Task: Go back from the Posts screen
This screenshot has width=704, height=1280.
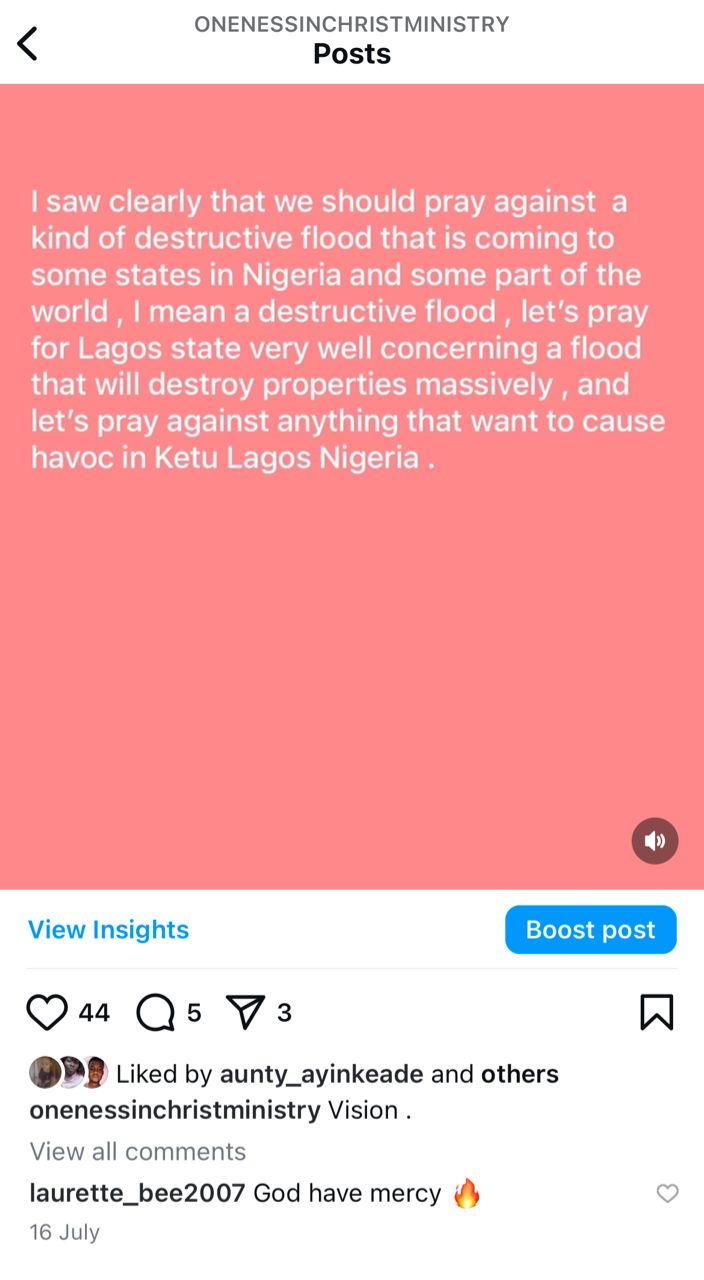Action: pos(27,43)
